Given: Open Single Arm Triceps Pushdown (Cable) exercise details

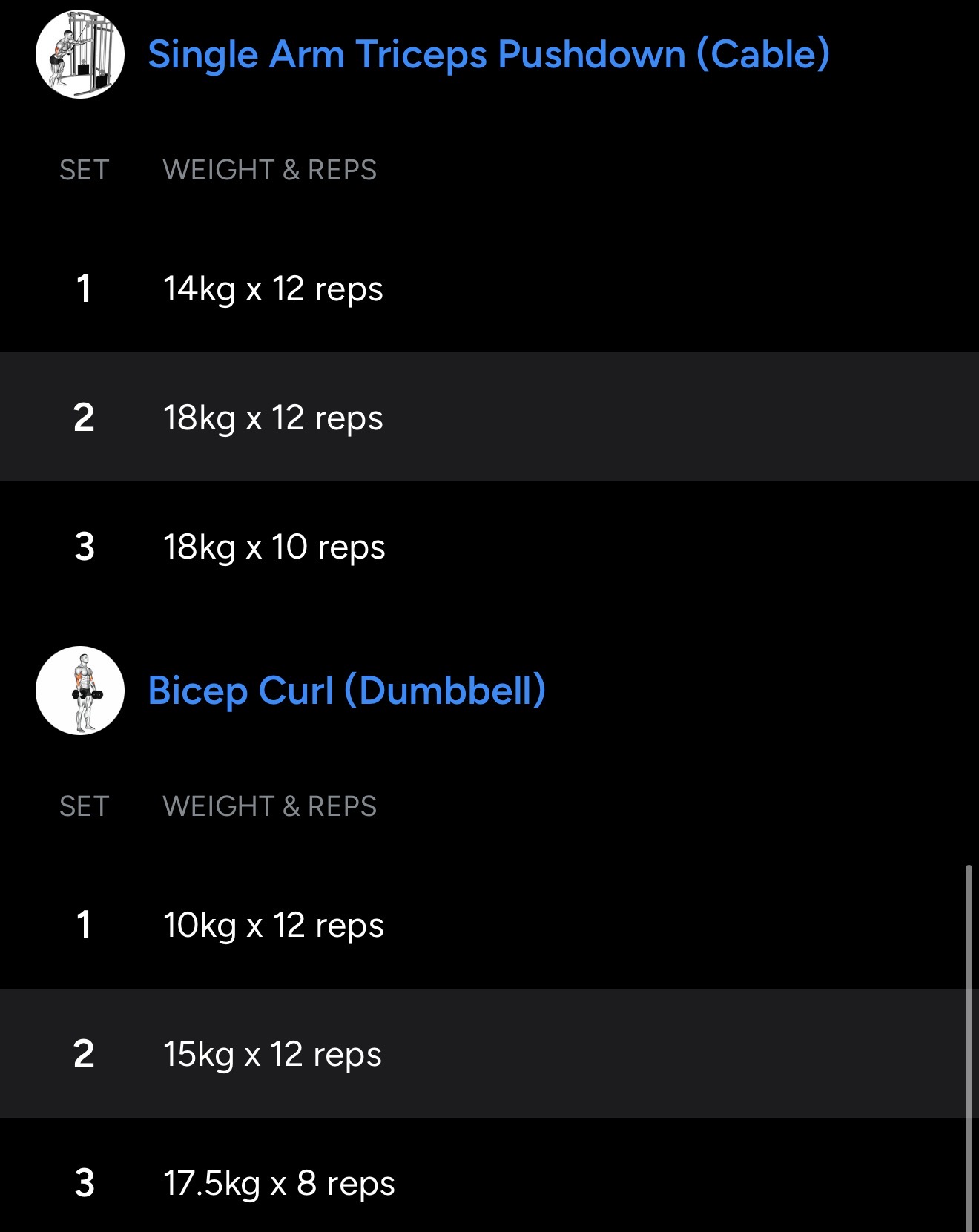Looking at the screenshot, I should pyautogui.click(x=488, y=55).
